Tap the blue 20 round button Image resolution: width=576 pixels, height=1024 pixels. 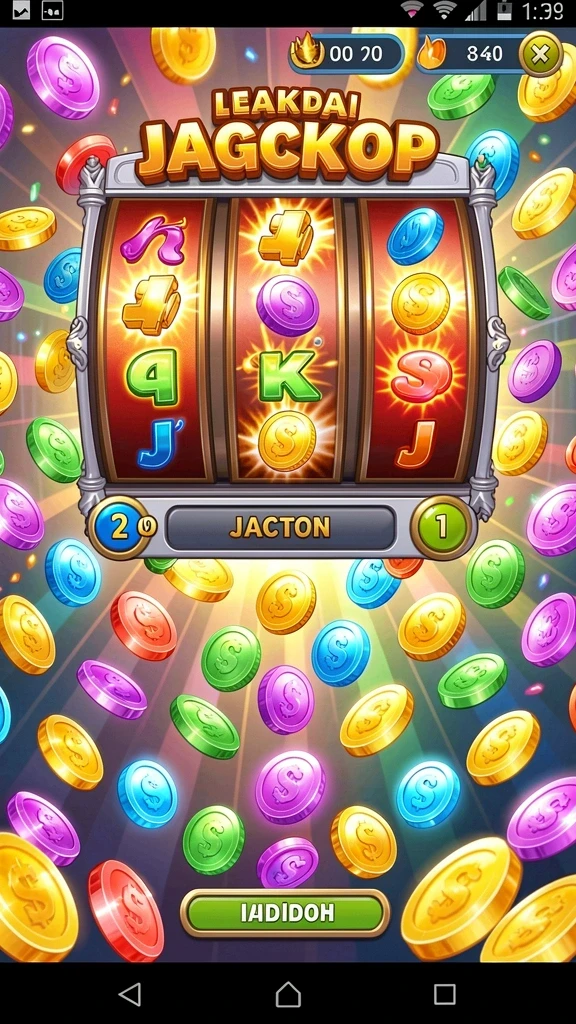pyautogui.click(x=121, y=528)
